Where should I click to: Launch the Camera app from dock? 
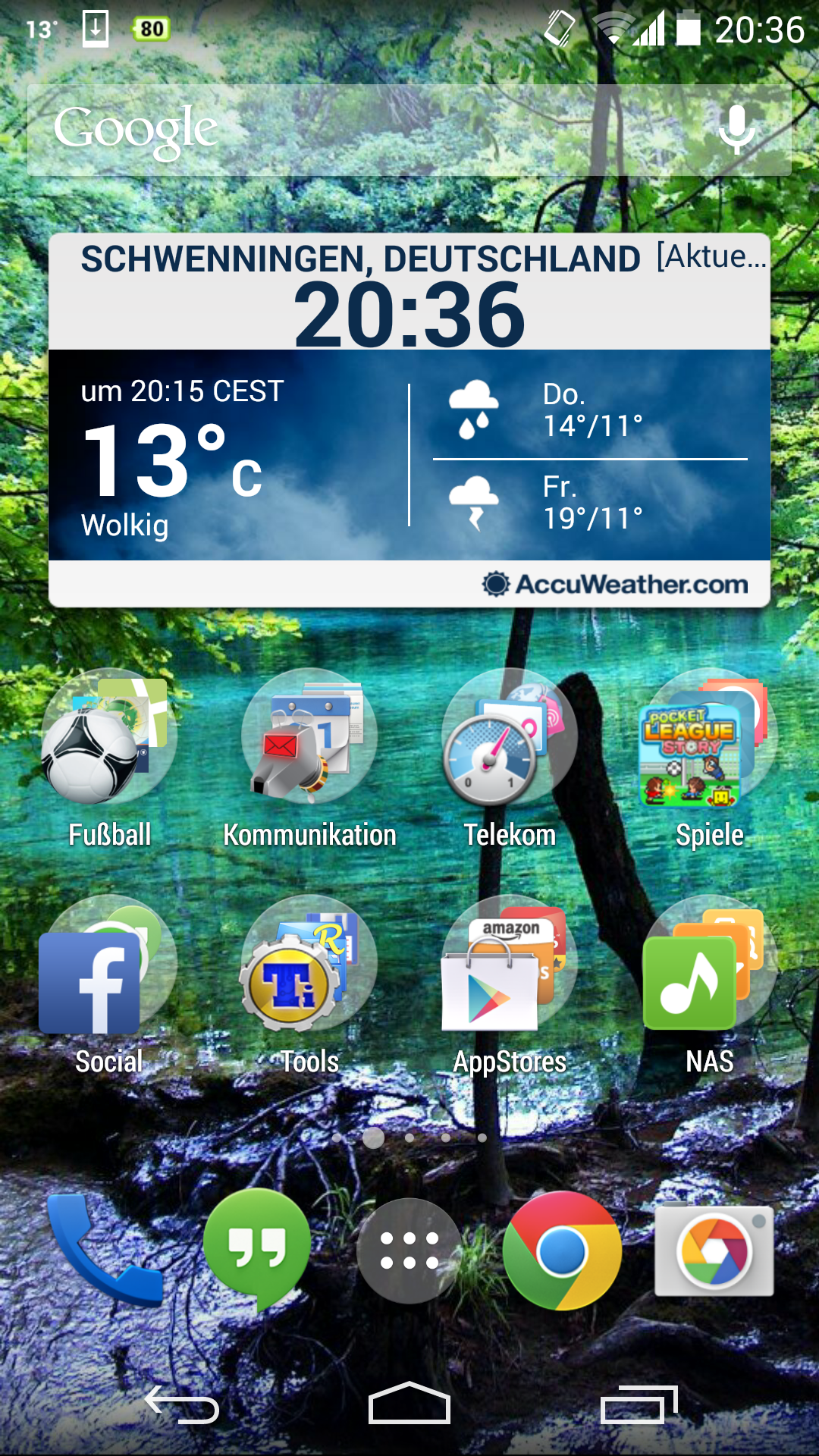[714, 1251]
